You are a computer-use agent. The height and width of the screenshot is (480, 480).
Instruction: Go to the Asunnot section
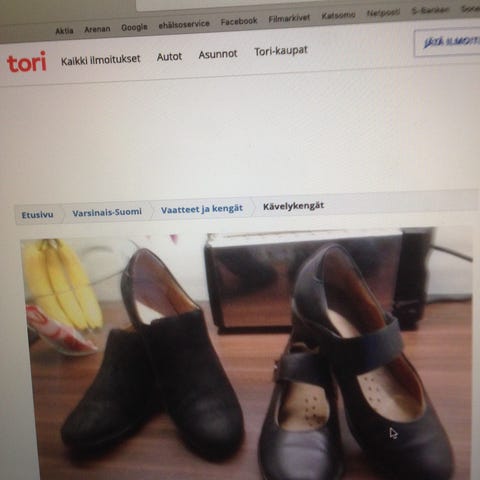click(218, 54)
